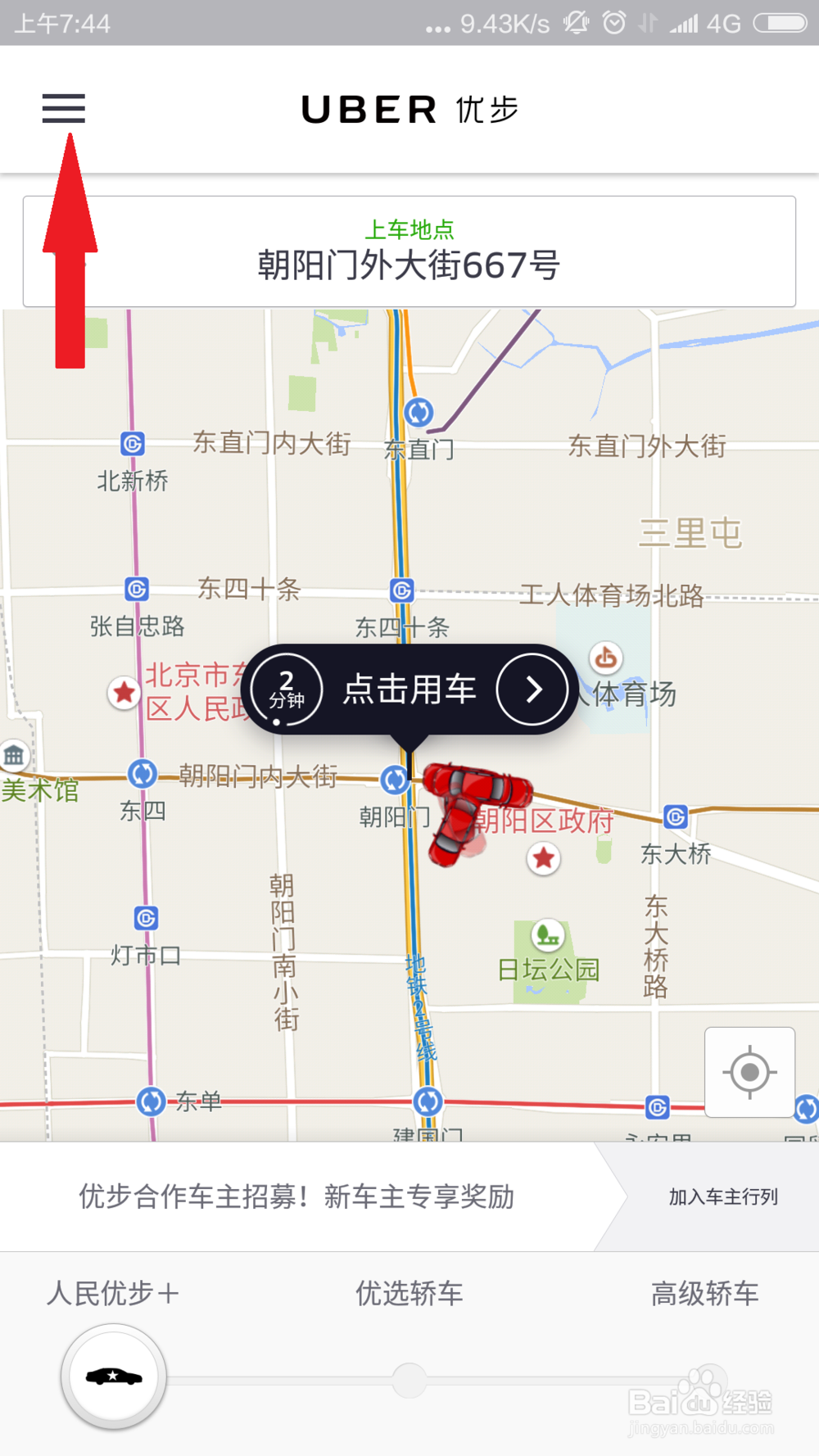Tap the 2分钟 pickup time bubble
Screen dimensions: 819x1456
point(285,689)
